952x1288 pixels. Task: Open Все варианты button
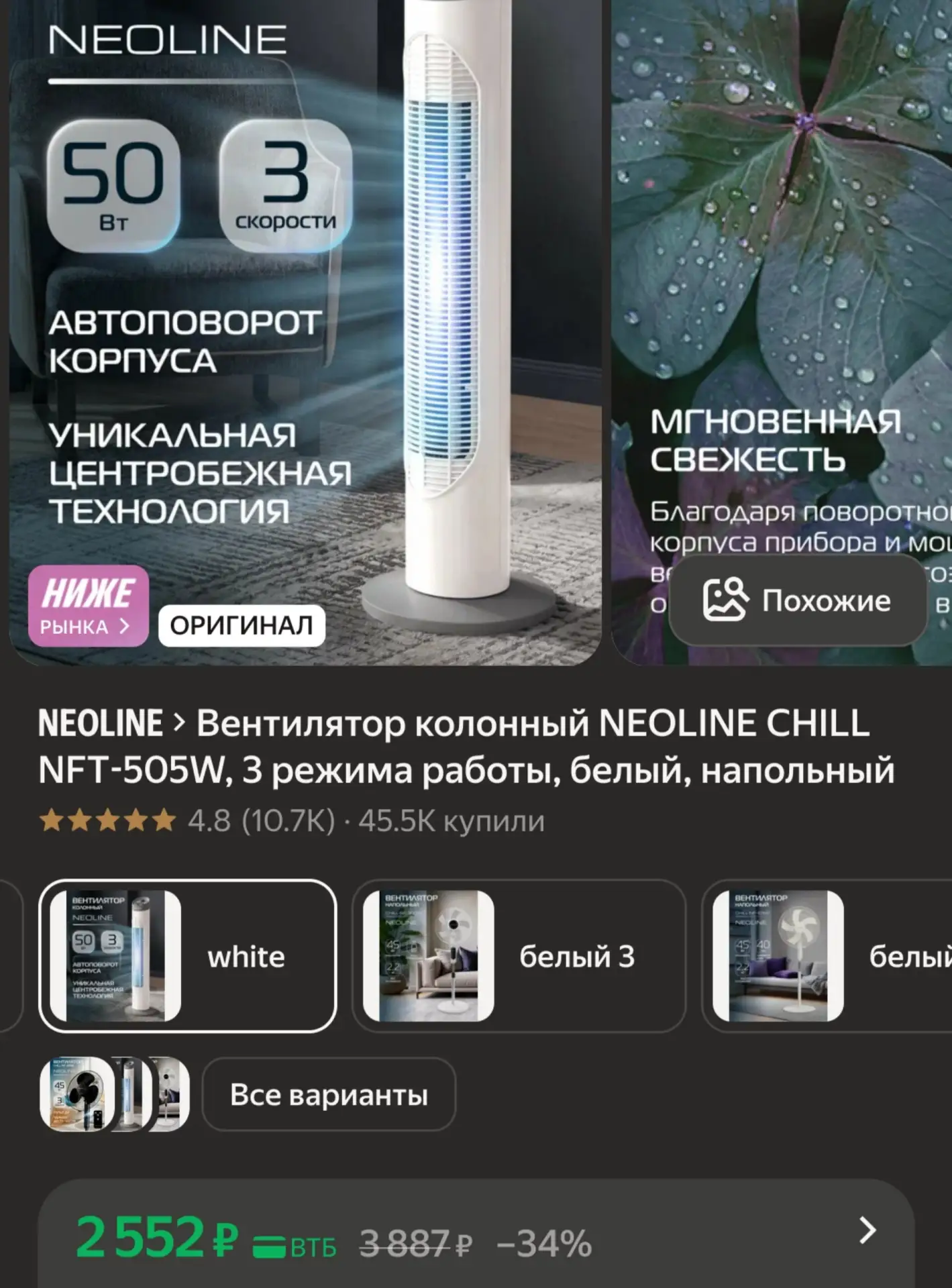point(329,1094)
